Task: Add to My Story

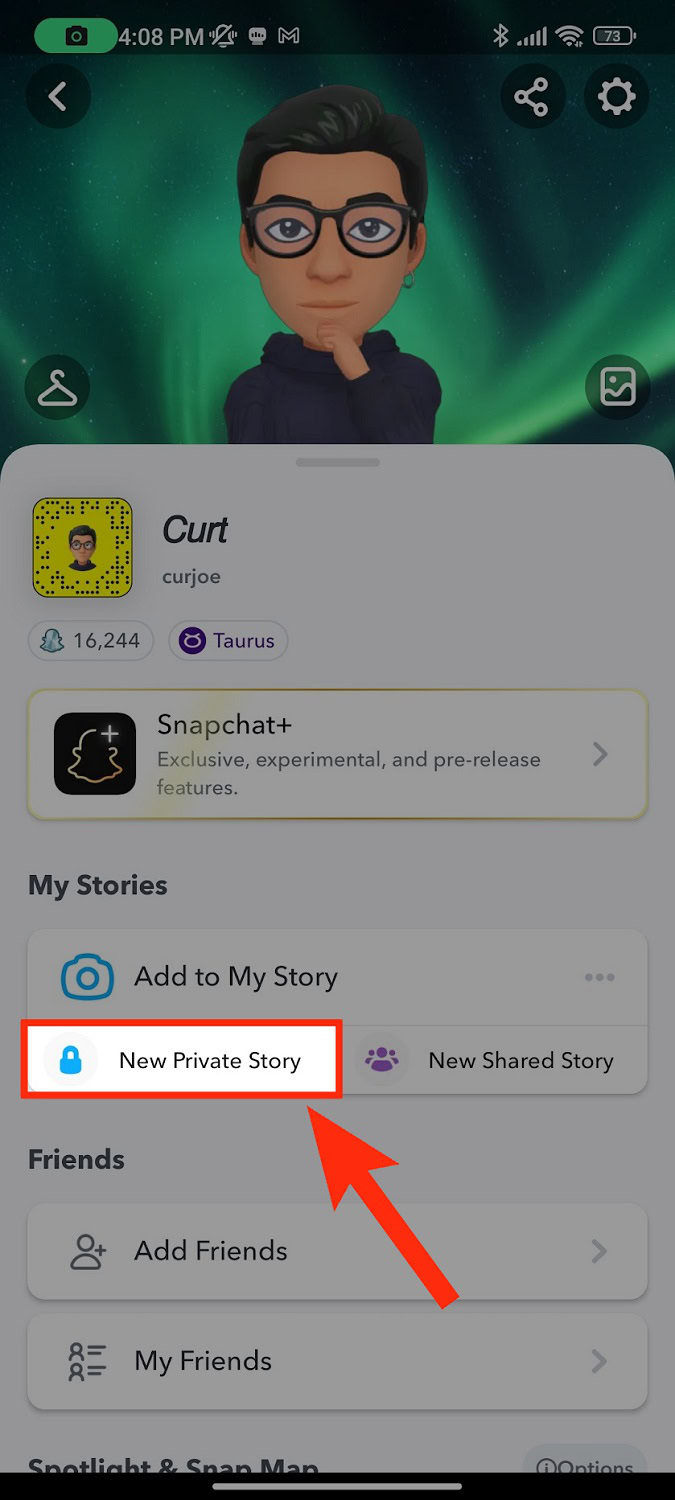Action: point(235,976)
